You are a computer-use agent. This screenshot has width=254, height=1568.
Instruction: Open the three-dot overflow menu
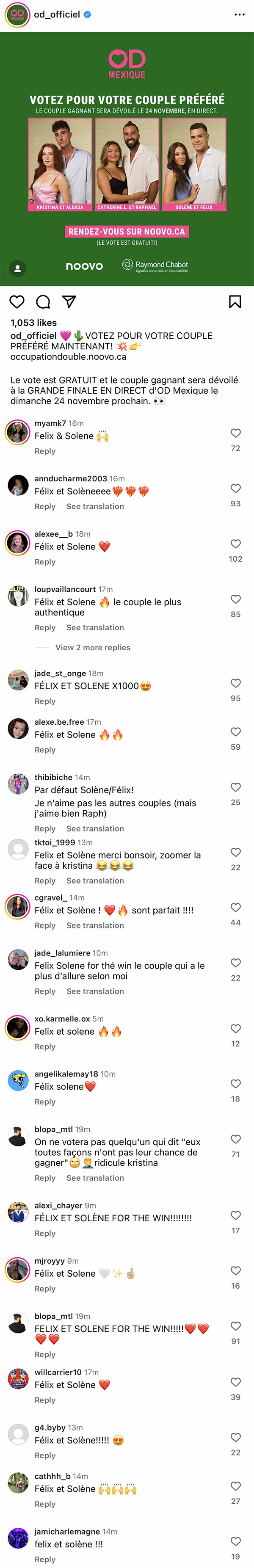[239, 15]
